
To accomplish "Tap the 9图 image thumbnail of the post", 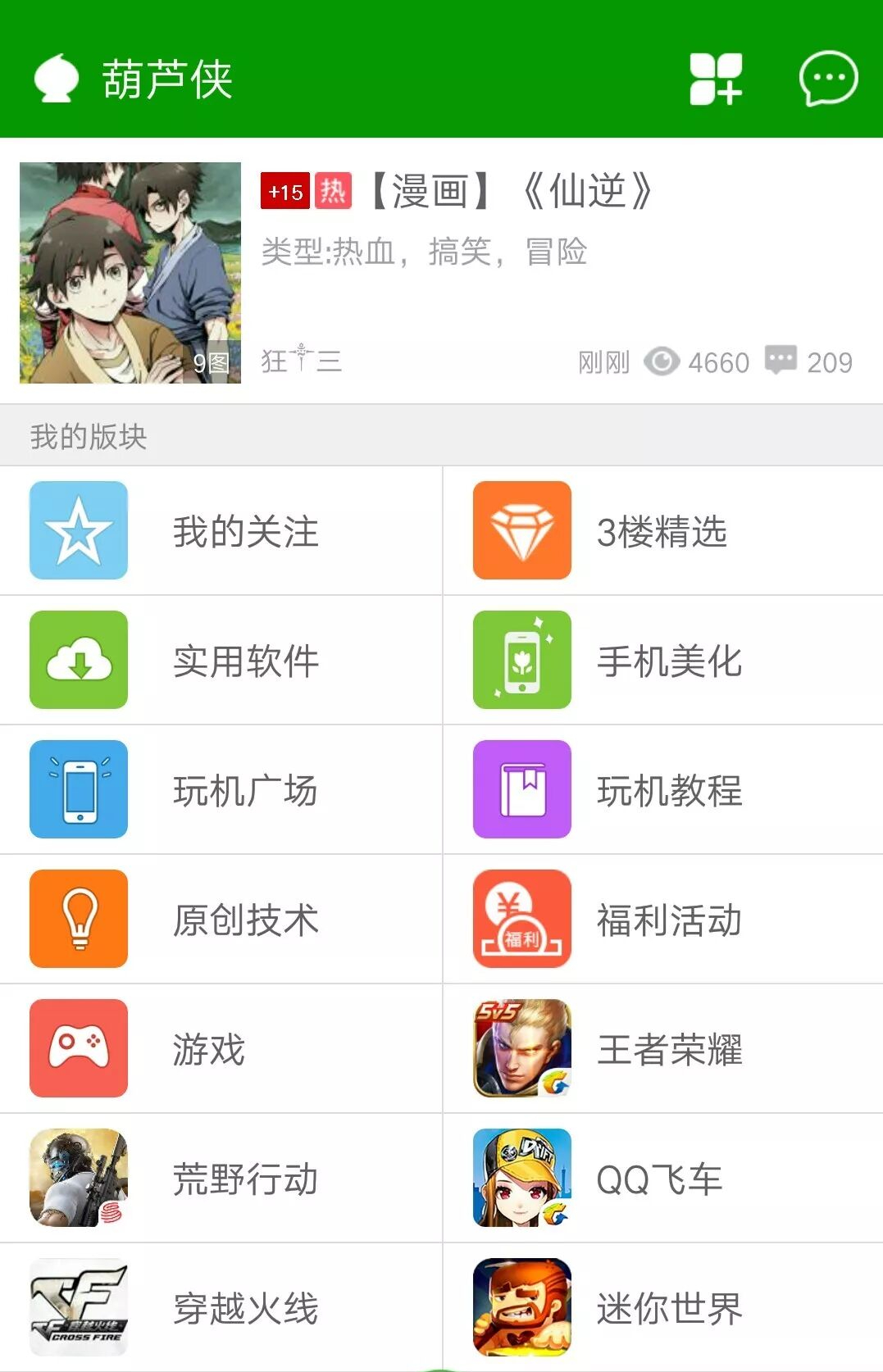I will pos(131,270).
